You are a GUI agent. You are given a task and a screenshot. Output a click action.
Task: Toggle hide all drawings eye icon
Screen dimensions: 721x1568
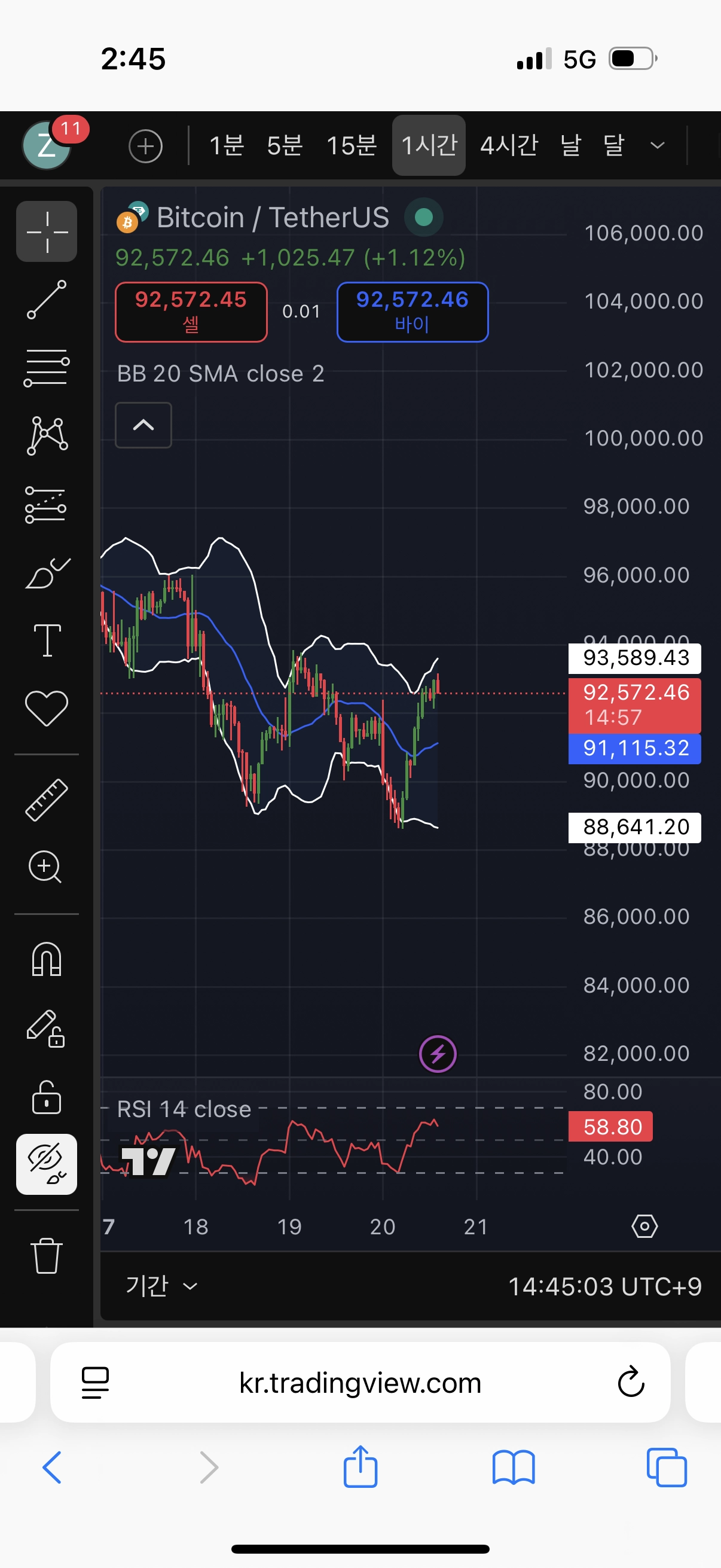[x=47, y=1164]
